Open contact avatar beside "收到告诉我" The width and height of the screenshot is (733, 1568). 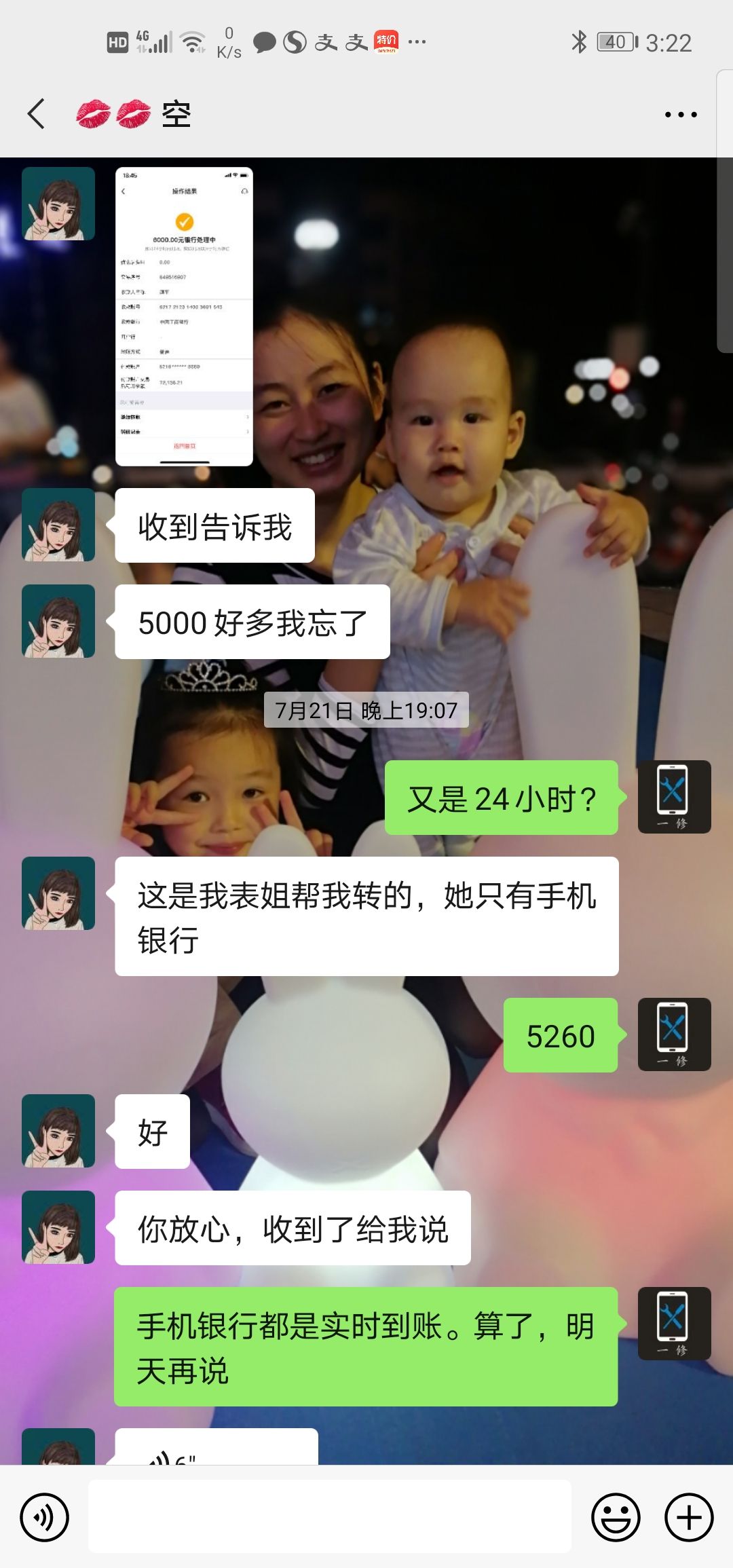click(58, 525)
